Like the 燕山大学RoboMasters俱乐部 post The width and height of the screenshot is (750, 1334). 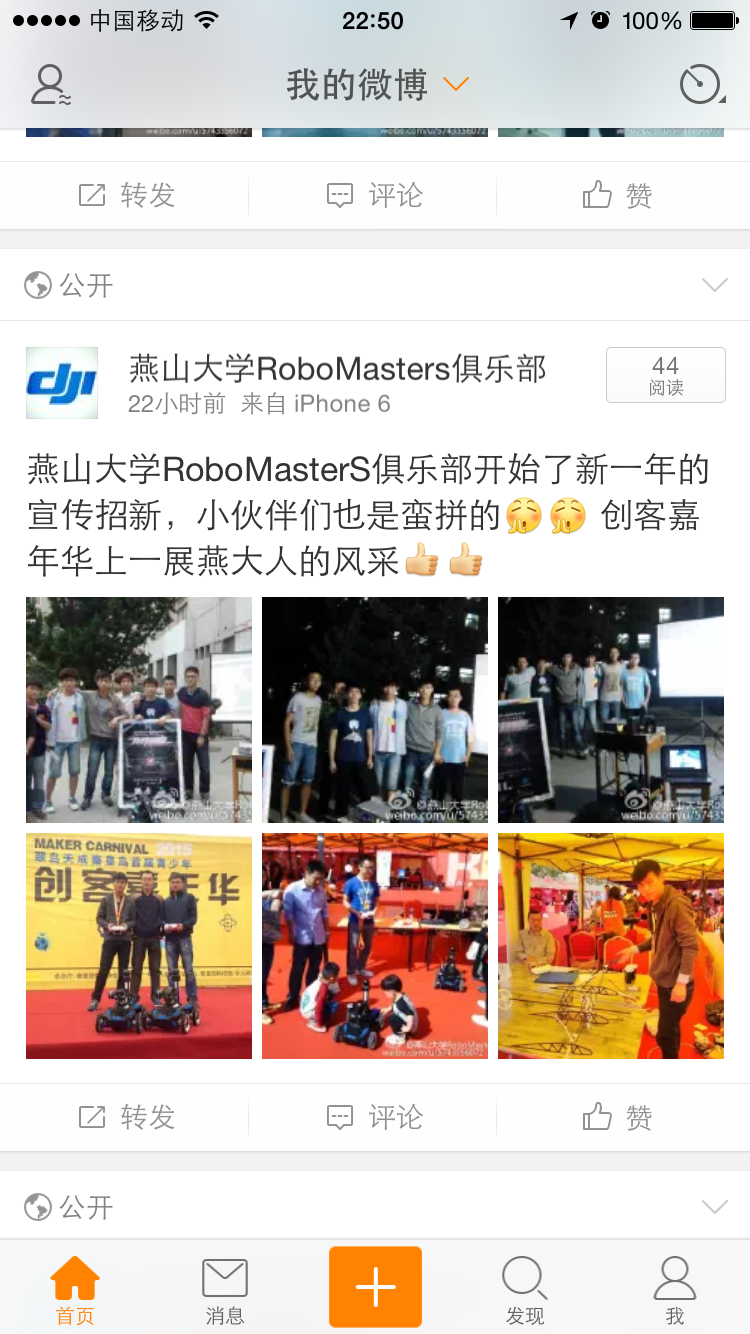(618, 1117)
